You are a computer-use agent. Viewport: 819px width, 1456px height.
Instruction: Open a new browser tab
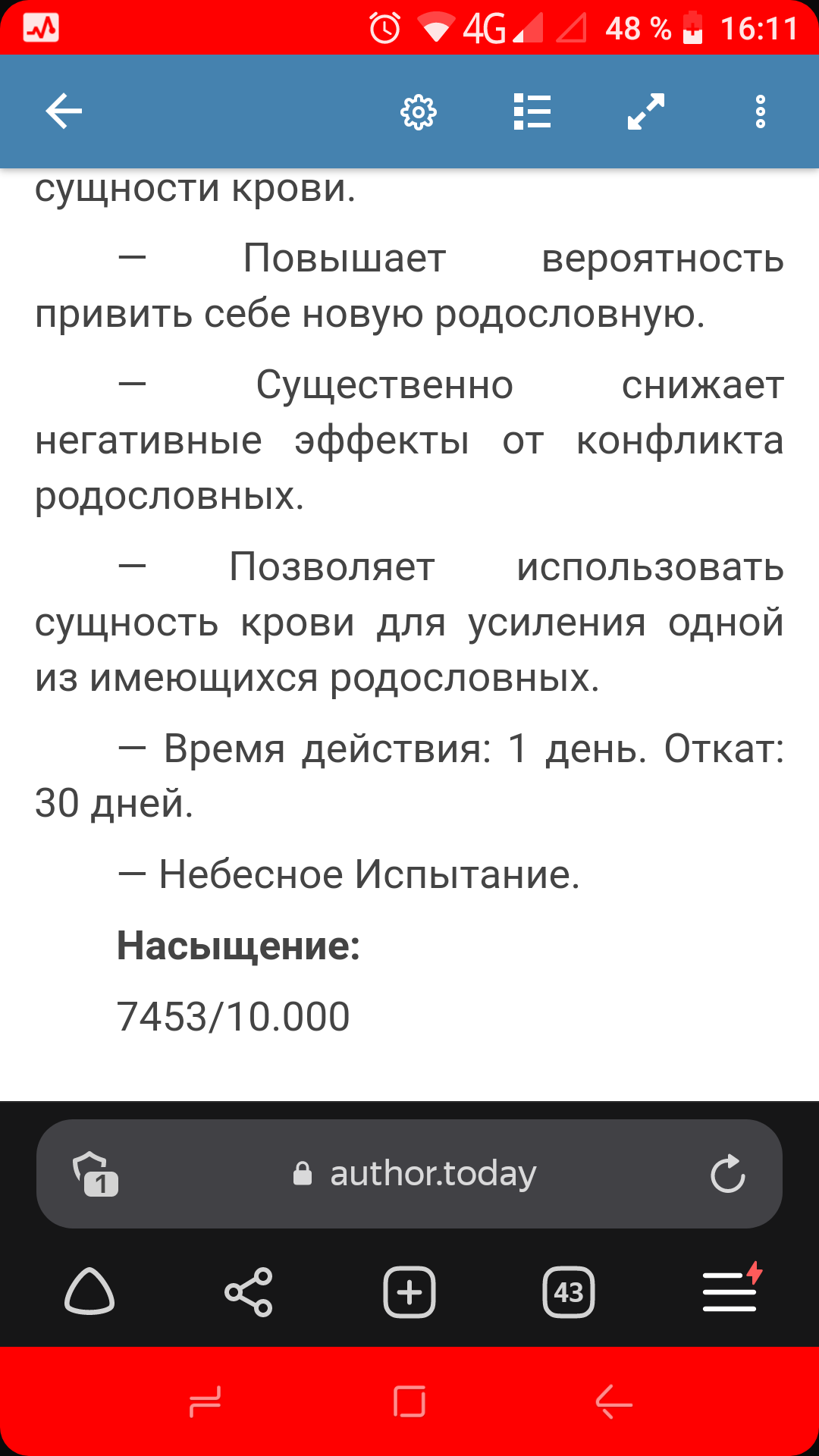(x=409, y=1291)
